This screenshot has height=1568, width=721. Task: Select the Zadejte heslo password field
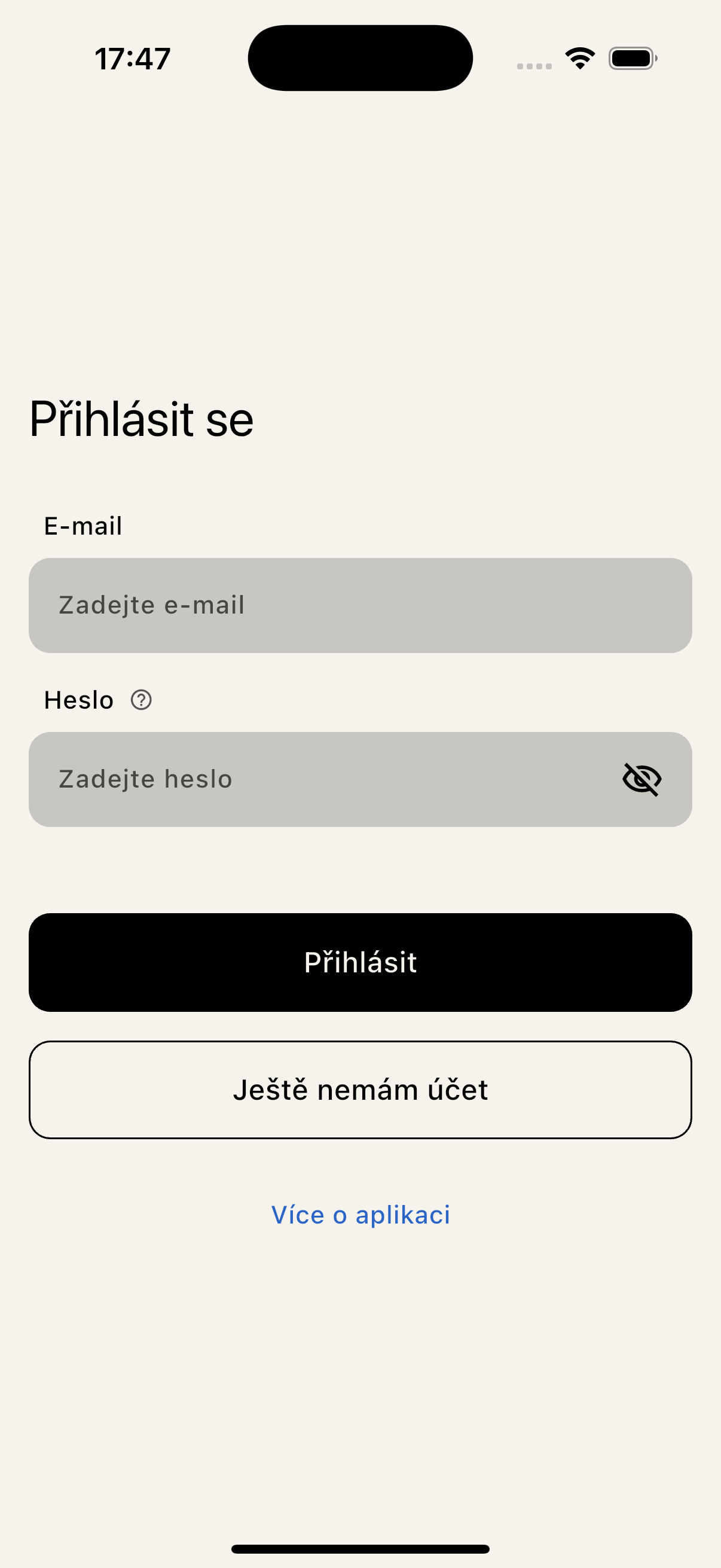pyautogui.click(x=304, y=780)
